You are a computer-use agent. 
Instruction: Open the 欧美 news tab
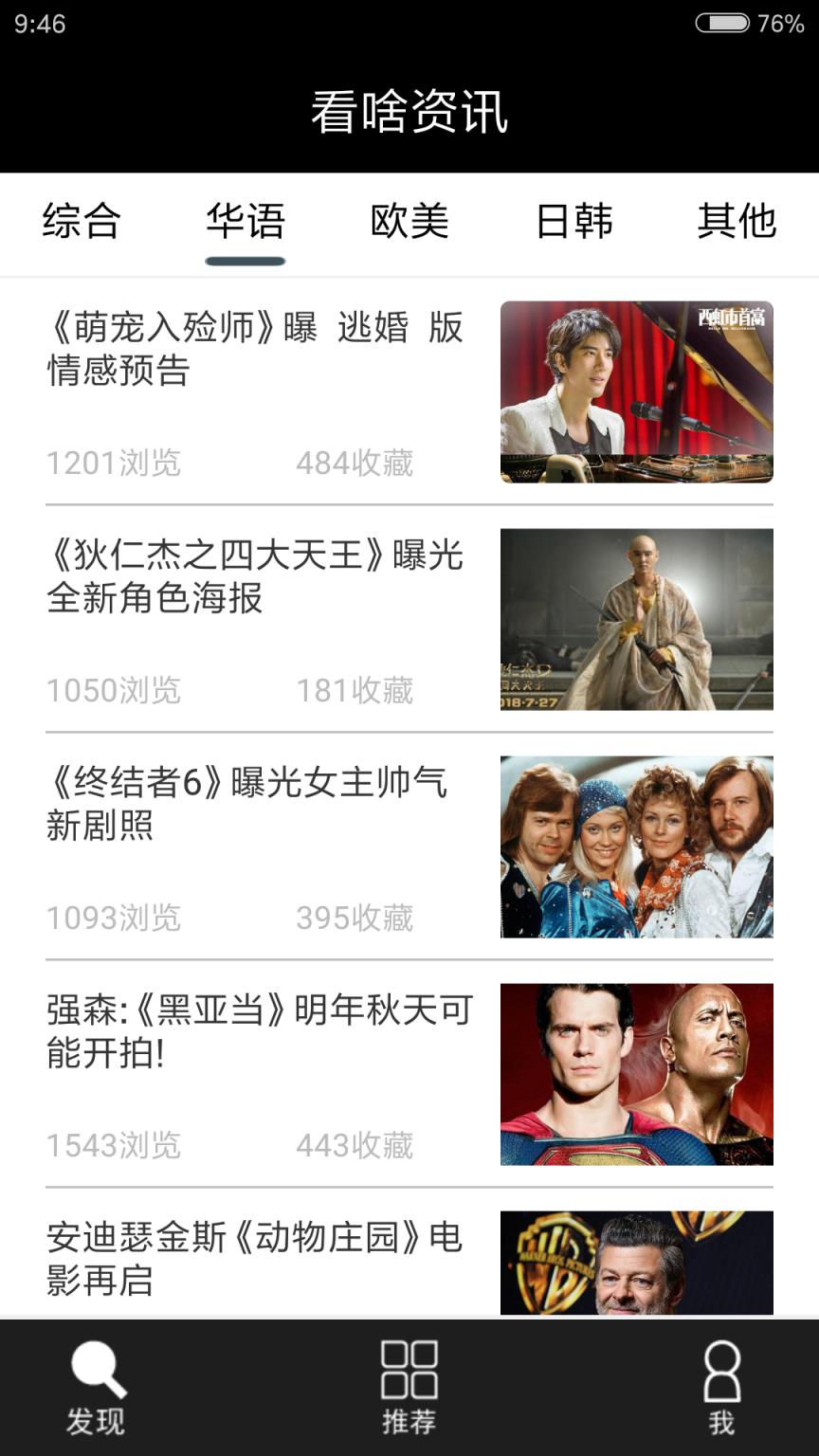pos(409,221)
